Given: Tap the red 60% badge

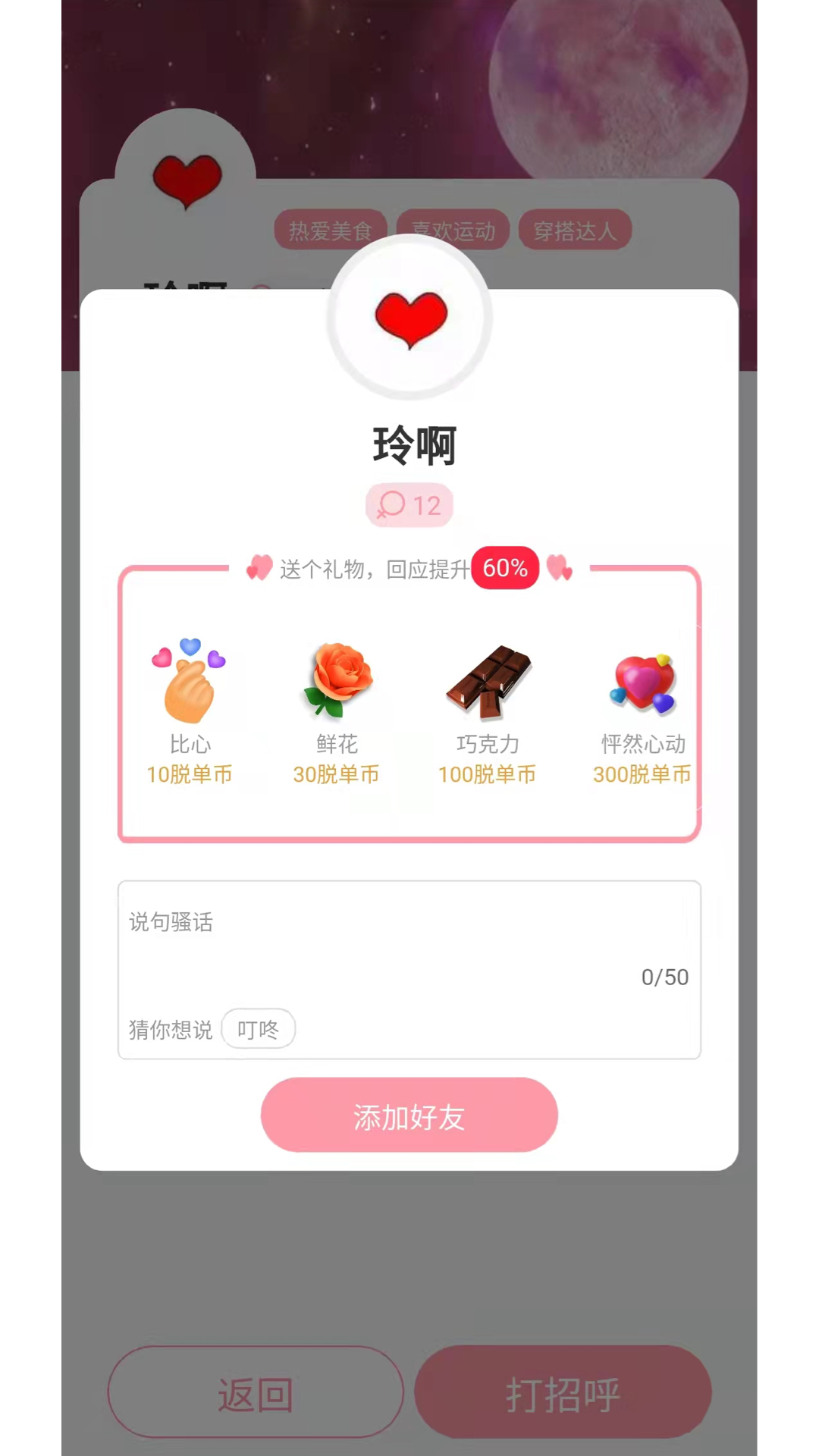Looking at the screenshot, I should (504, 568).
